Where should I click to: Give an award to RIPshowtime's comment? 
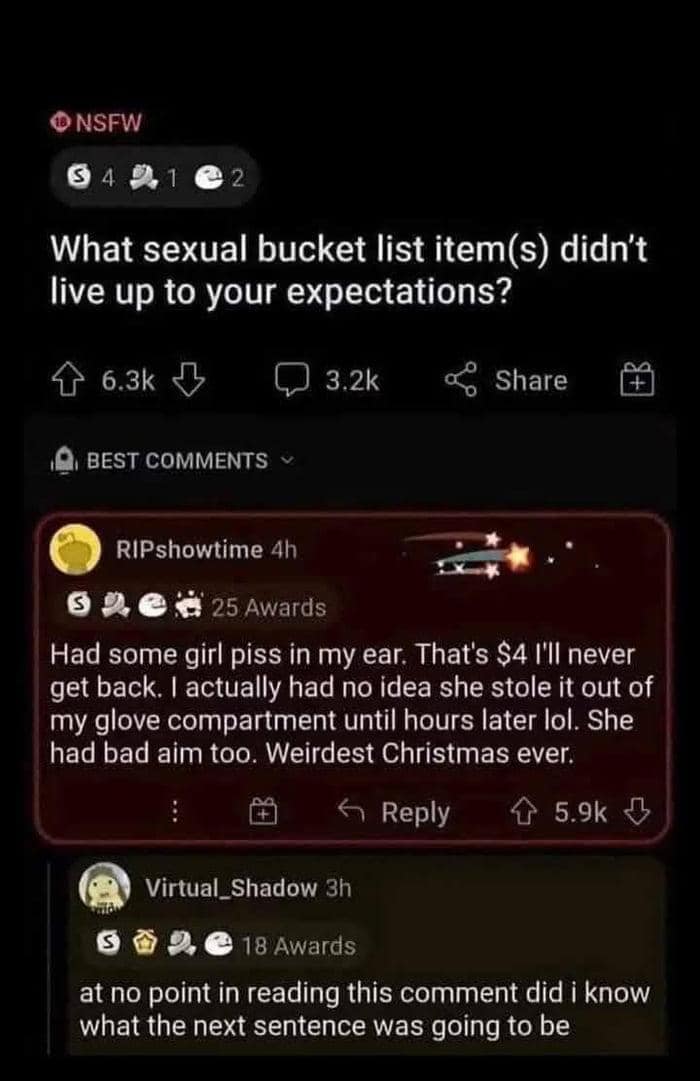point(262,813)
